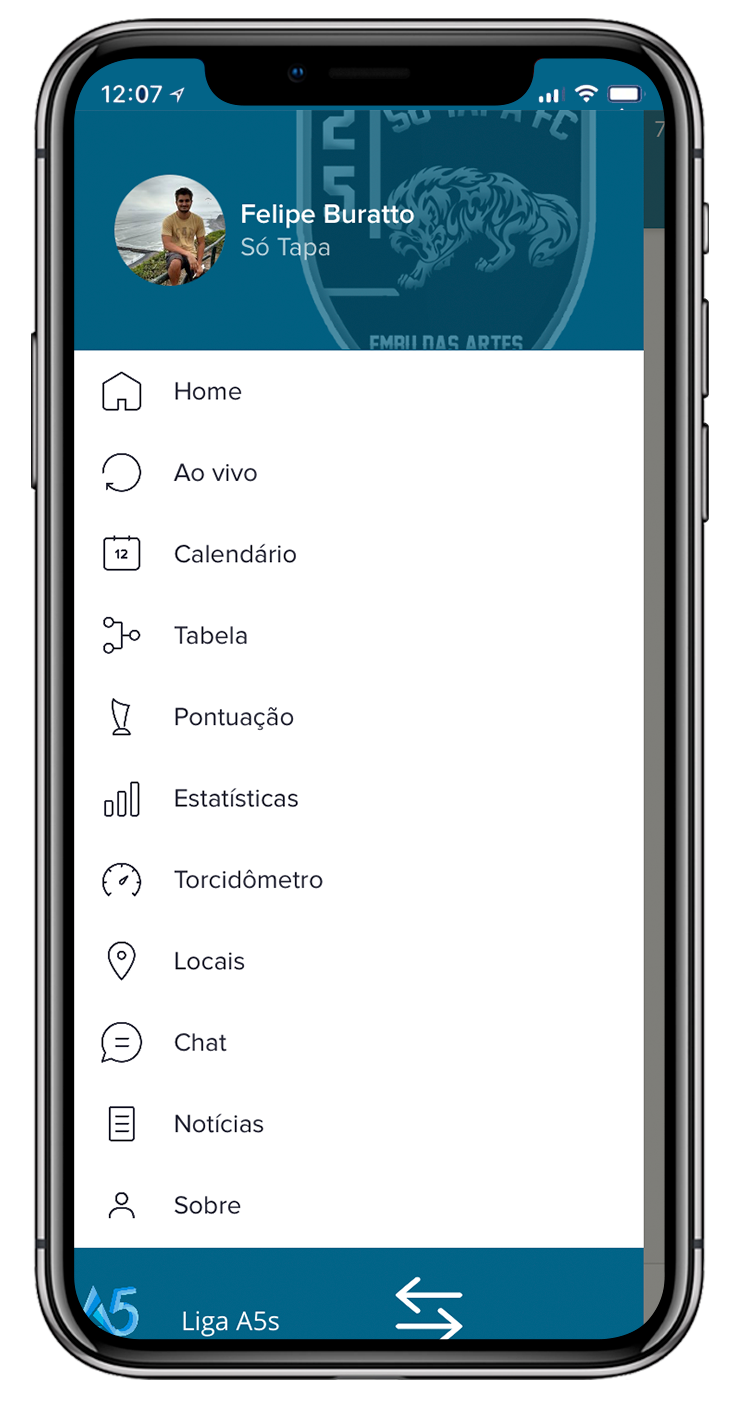Open the Home menu item
The height and width of the screenshot is (1414, 738).
[207, 391]
